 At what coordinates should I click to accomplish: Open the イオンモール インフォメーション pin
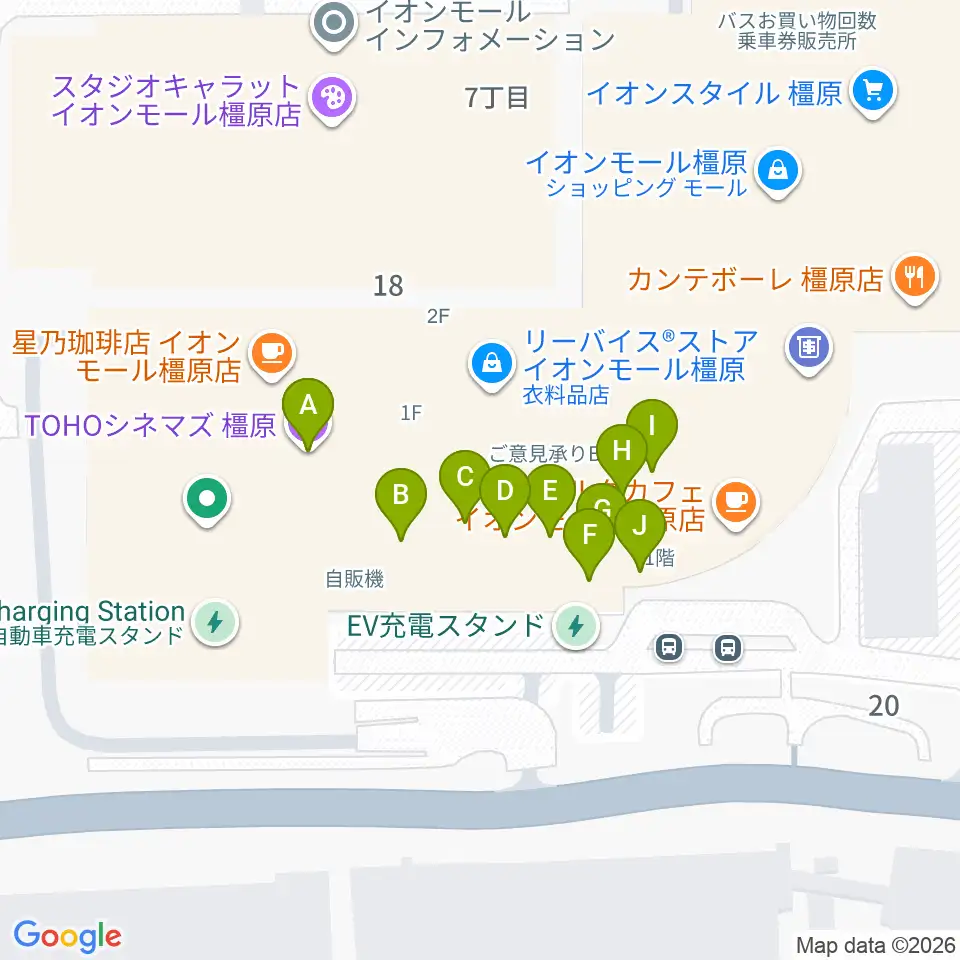tap(334, 26)
